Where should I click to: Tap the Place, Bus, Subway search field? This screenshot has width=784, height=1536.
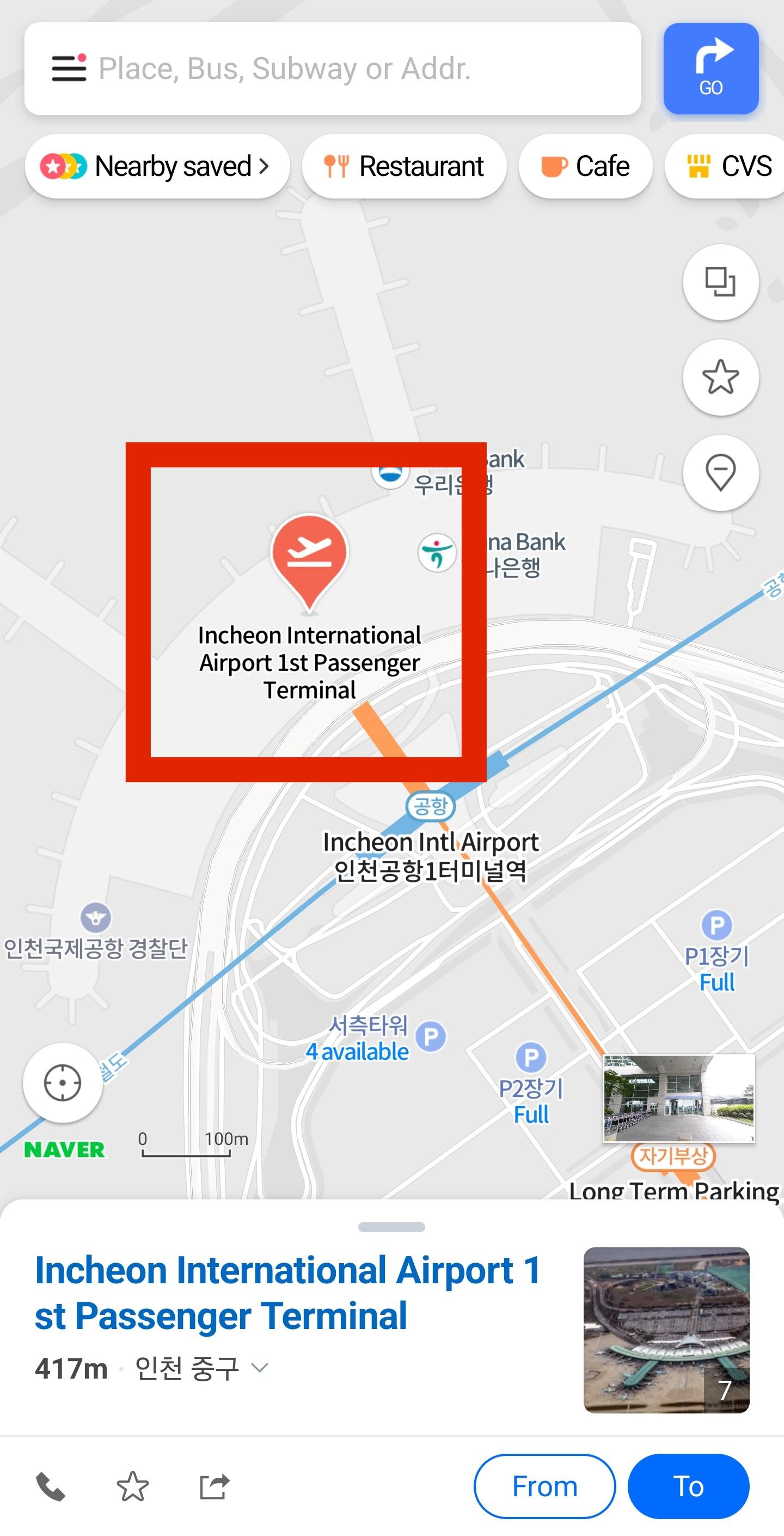pyautogui.click(x=333, y=69)
